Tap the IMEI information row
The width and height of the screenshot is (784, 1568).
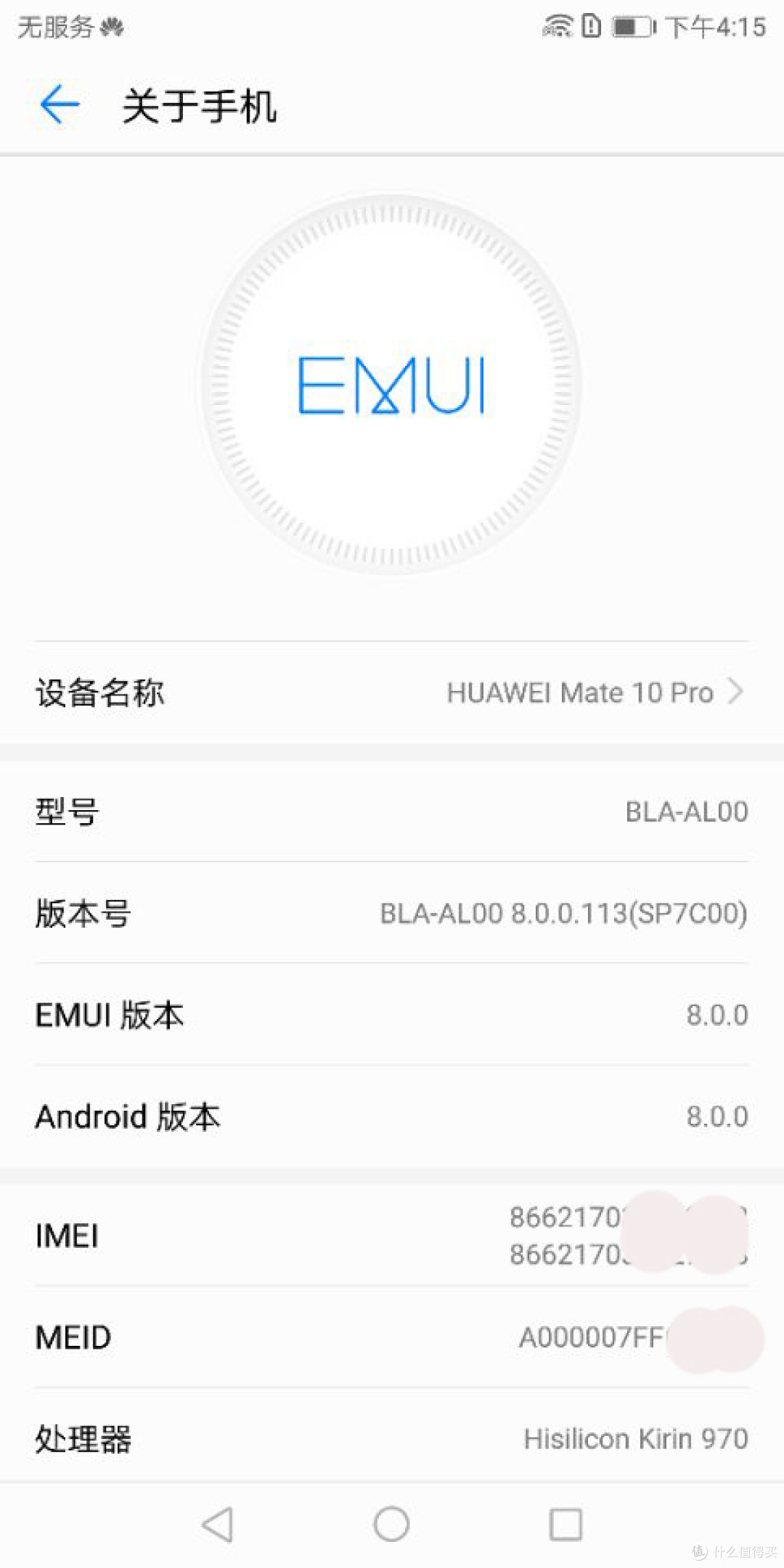pyautogui.click(x=392, y=1236)
